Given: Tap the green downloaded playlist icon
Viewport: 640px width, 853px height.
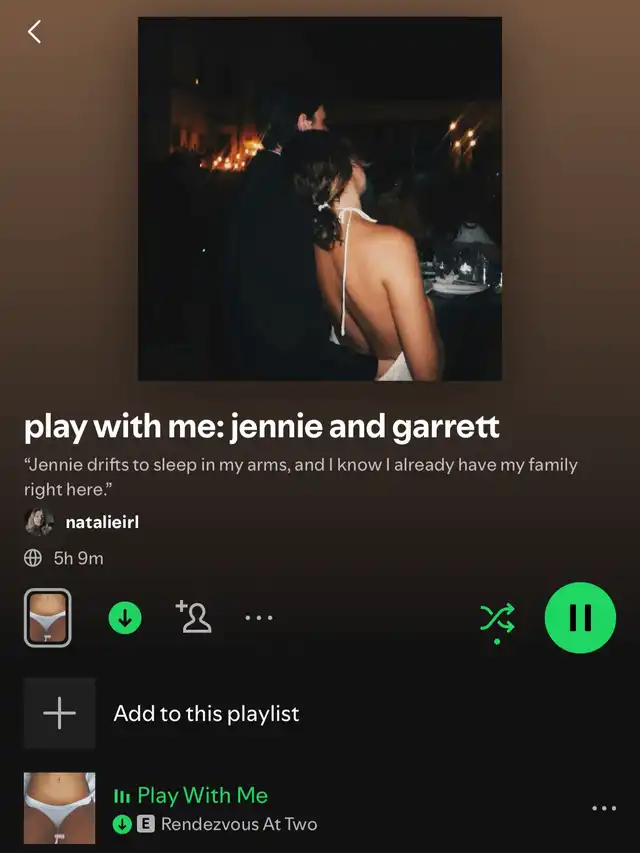Looking at the screenshot, I should (125, 618).
